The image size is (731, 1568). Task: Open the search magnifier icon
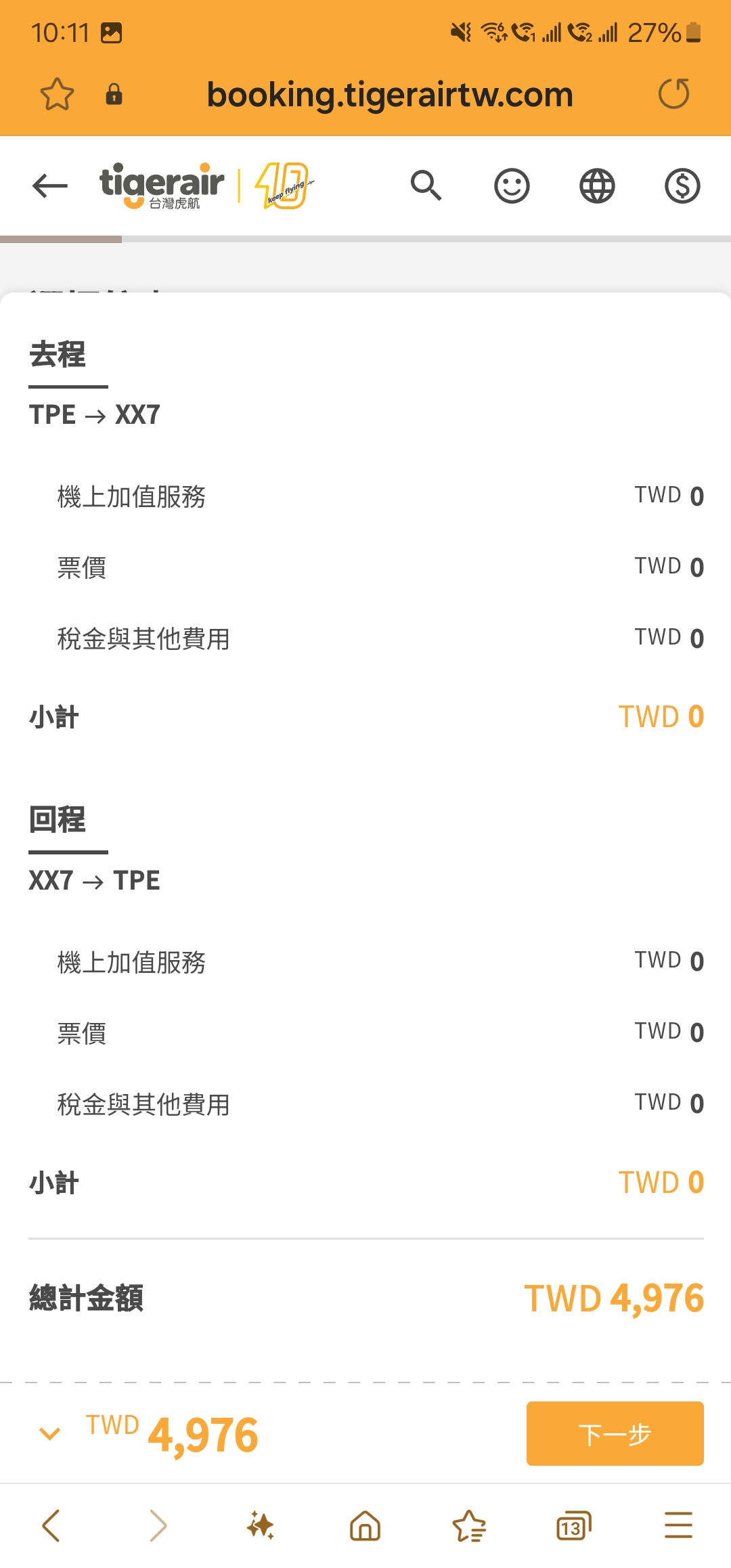426,186
